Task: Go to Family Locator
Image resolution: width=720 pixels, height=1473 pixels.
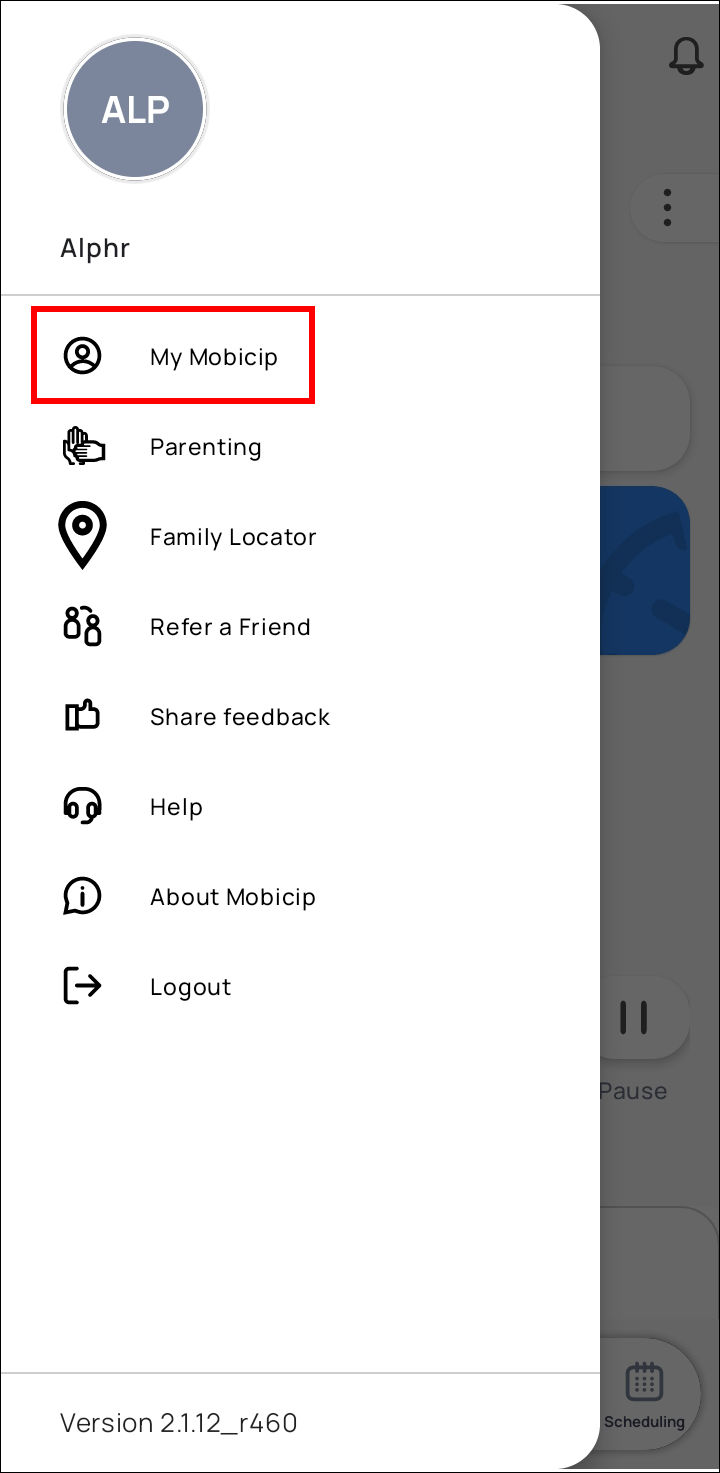Action: (232, 537)
